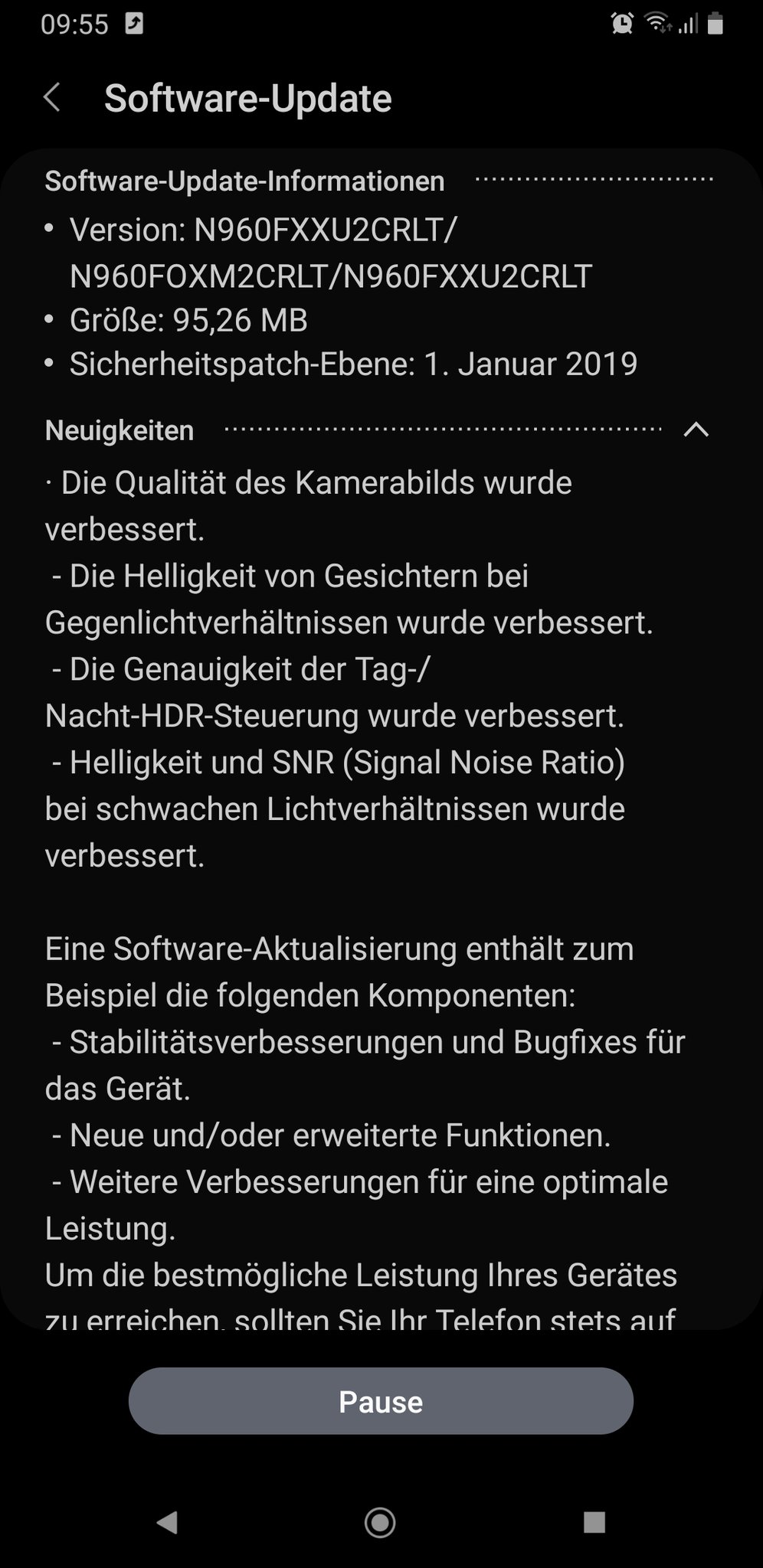
Task: Go to the home screen
Action: [x=381, y=1522]
